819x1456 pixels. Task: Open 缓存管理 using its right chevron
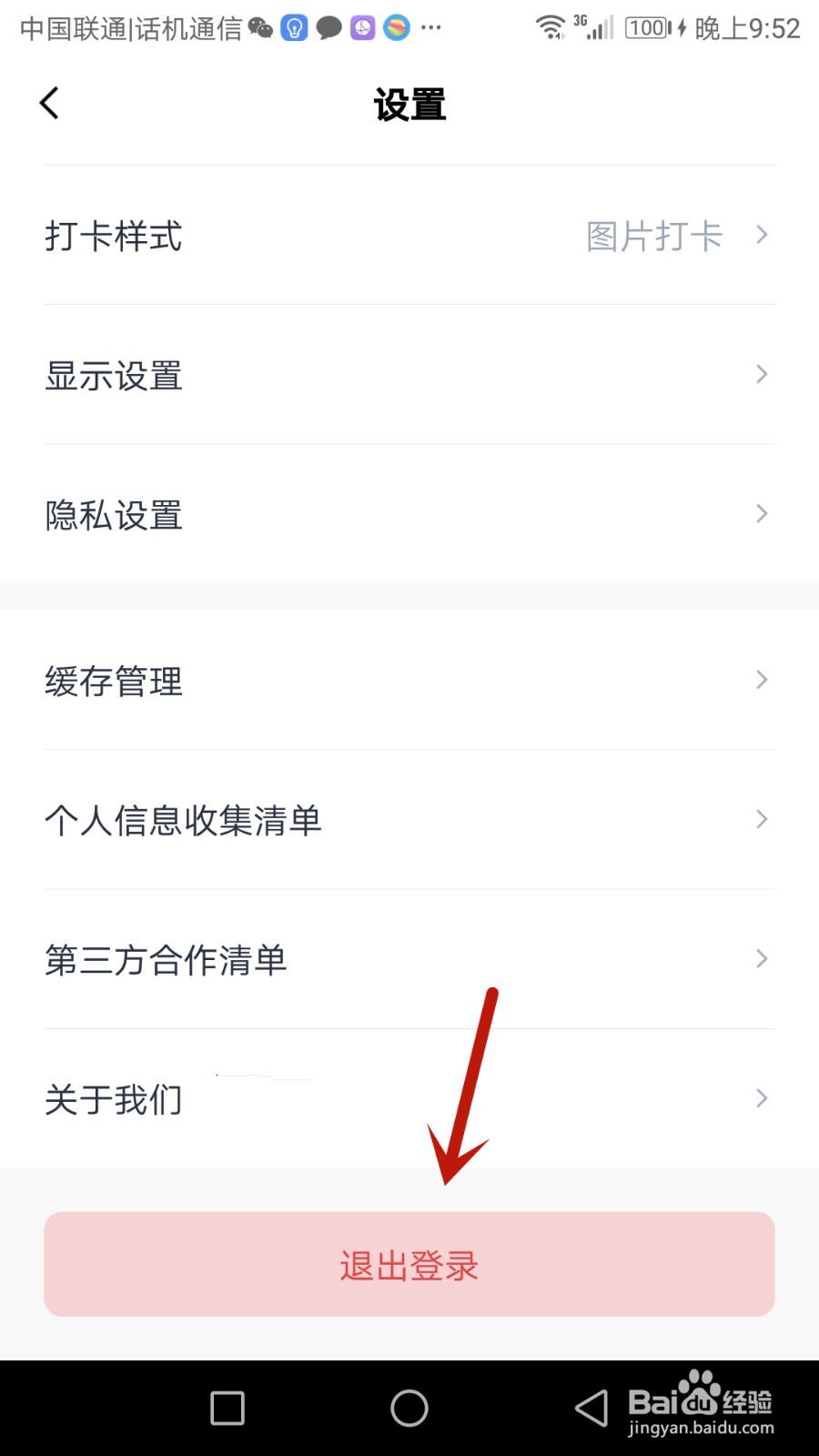click(x=761, y=680)
